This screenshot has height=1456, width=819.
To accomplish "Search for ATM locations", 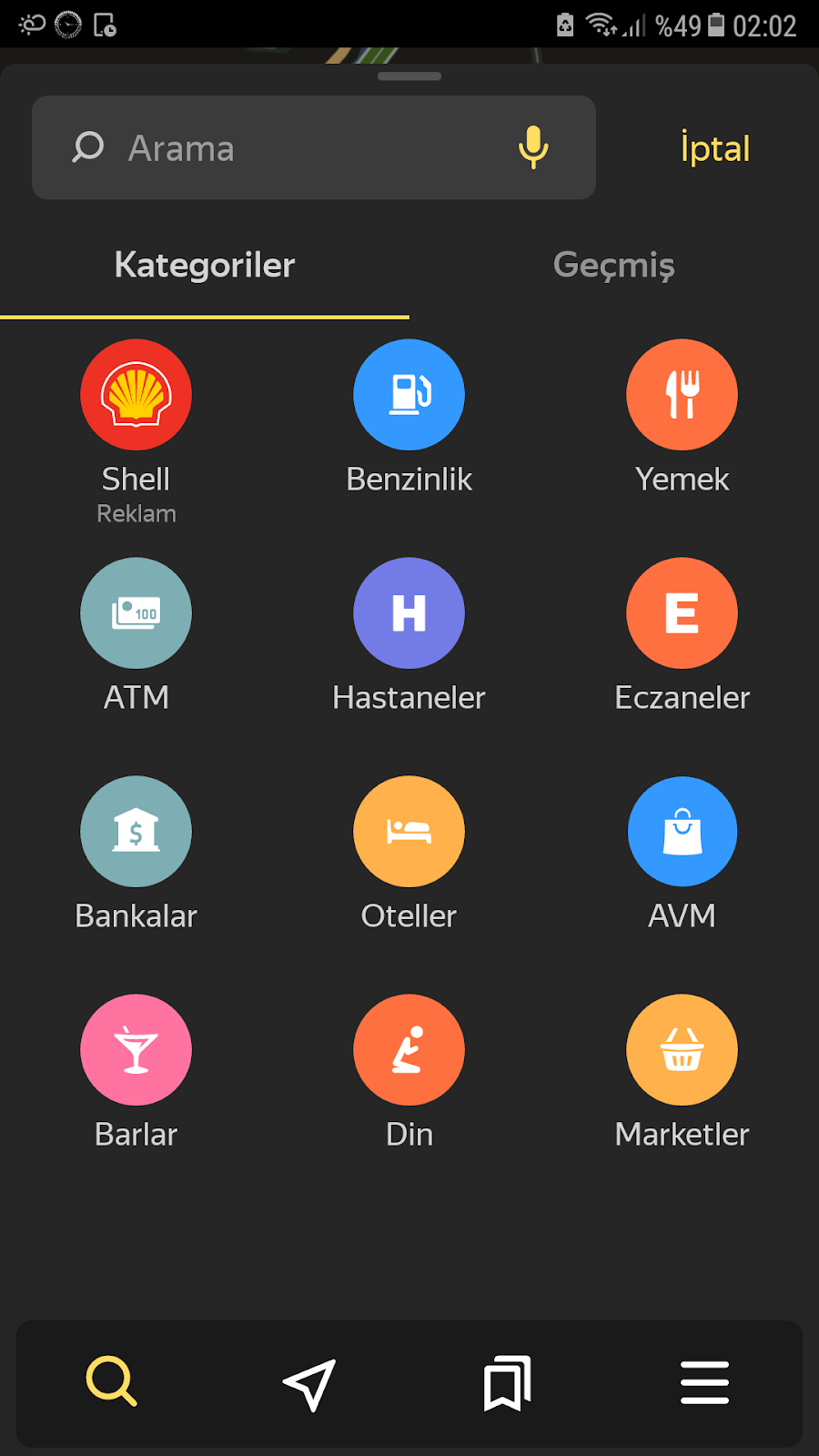I will pyautogui.click(x=136, y=613).
